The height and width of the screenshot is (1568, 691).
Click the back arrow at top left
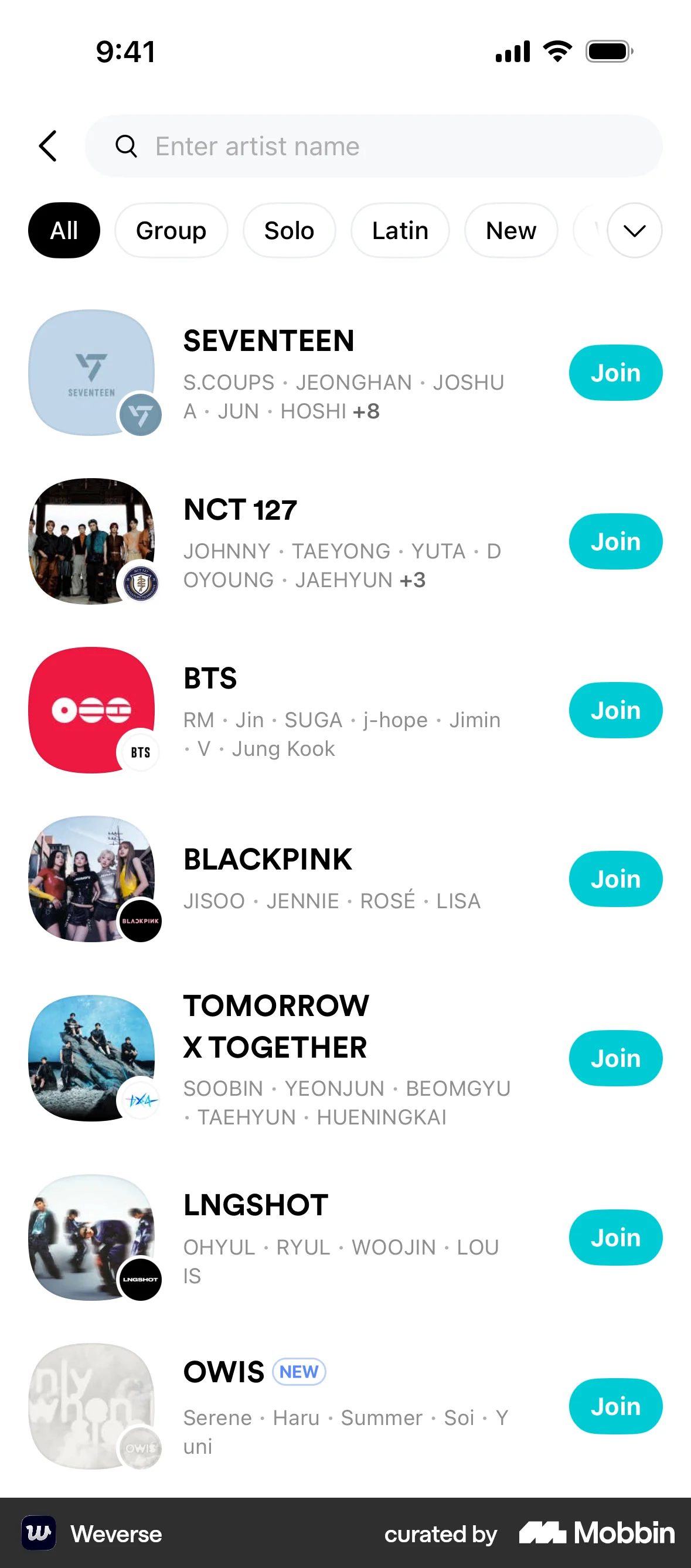point(48,146)
